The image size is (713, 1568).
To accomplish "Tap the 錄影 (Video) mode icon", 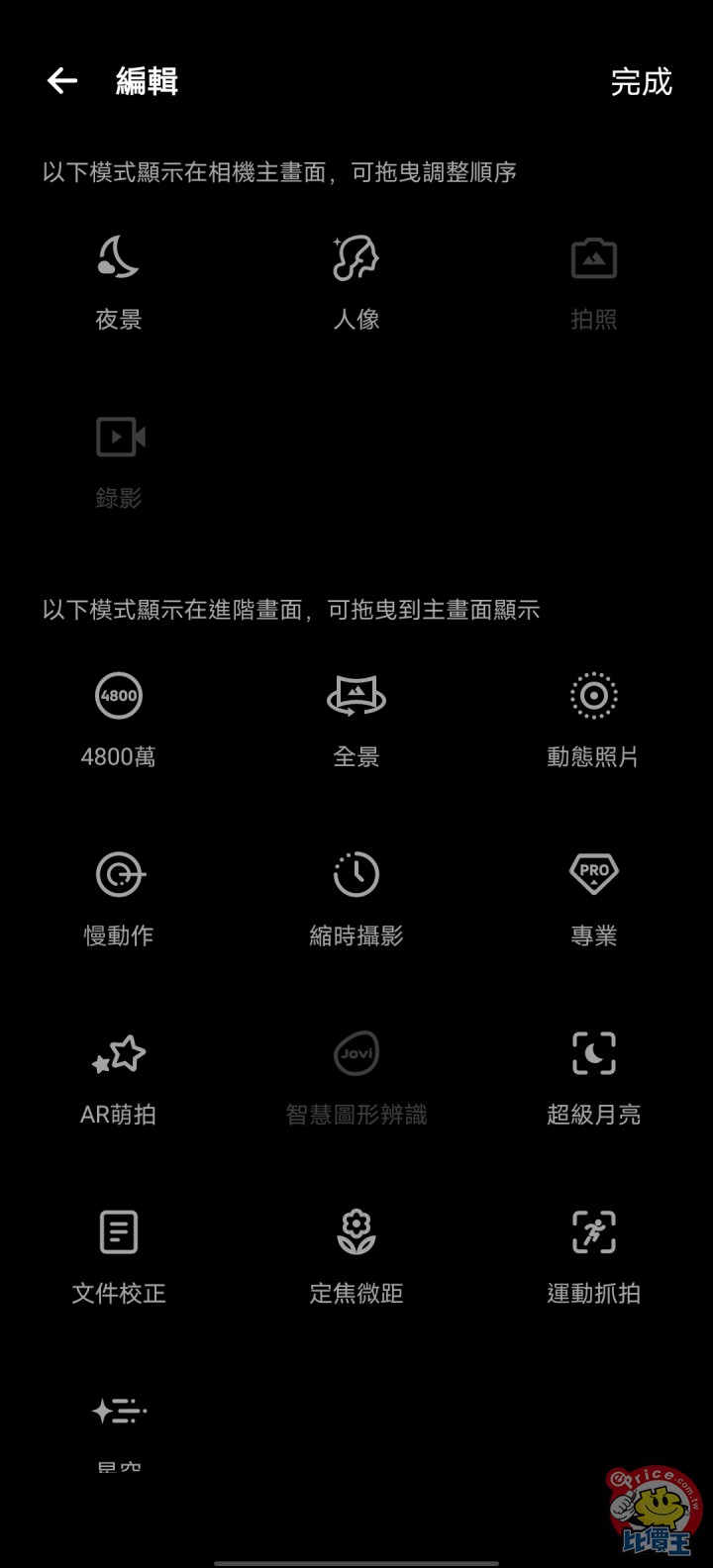I will pos(118,436).
